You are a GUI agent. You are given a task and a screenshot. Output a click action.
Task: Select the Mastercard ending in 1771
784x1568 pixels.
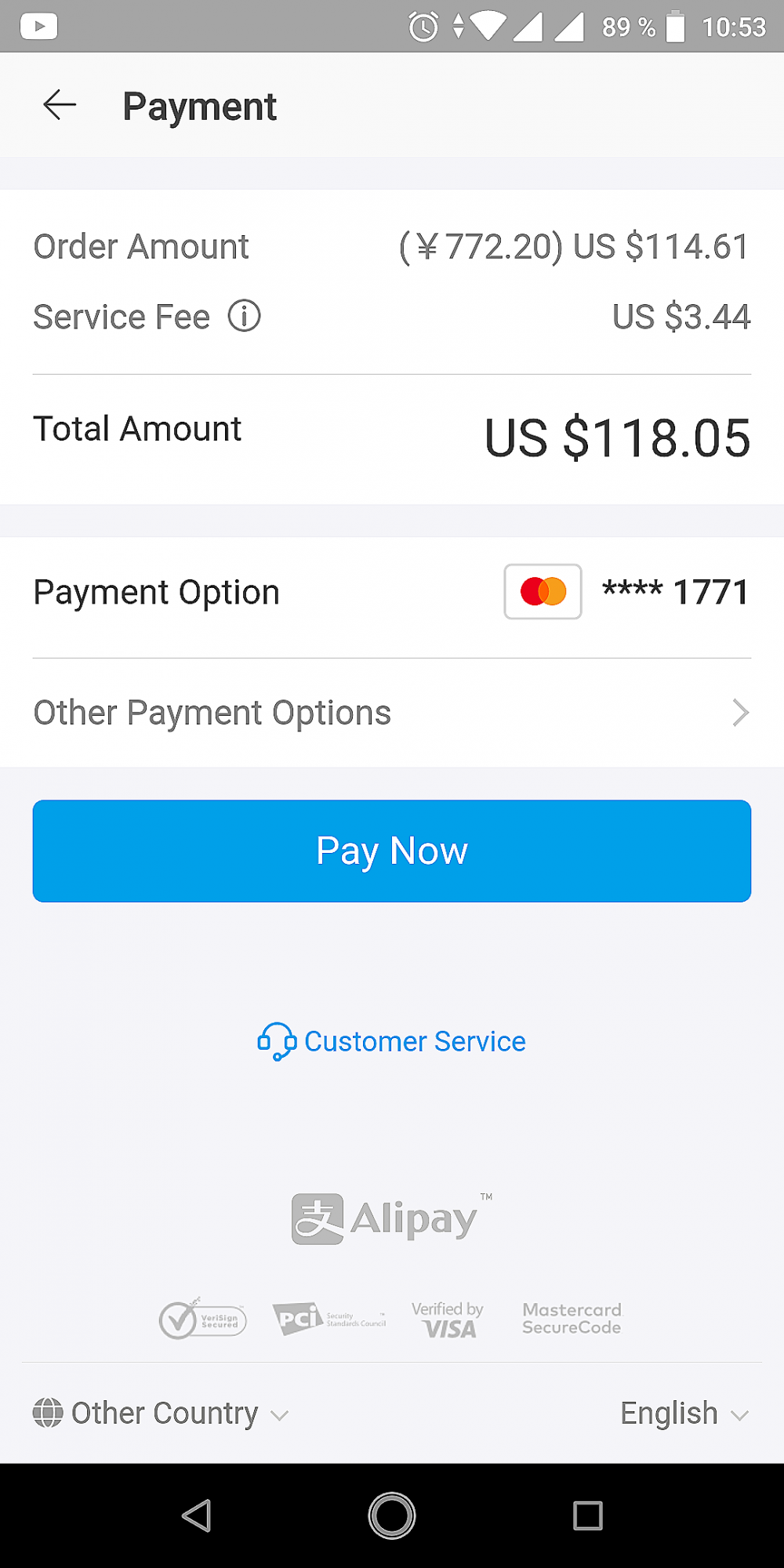point(627,592)
